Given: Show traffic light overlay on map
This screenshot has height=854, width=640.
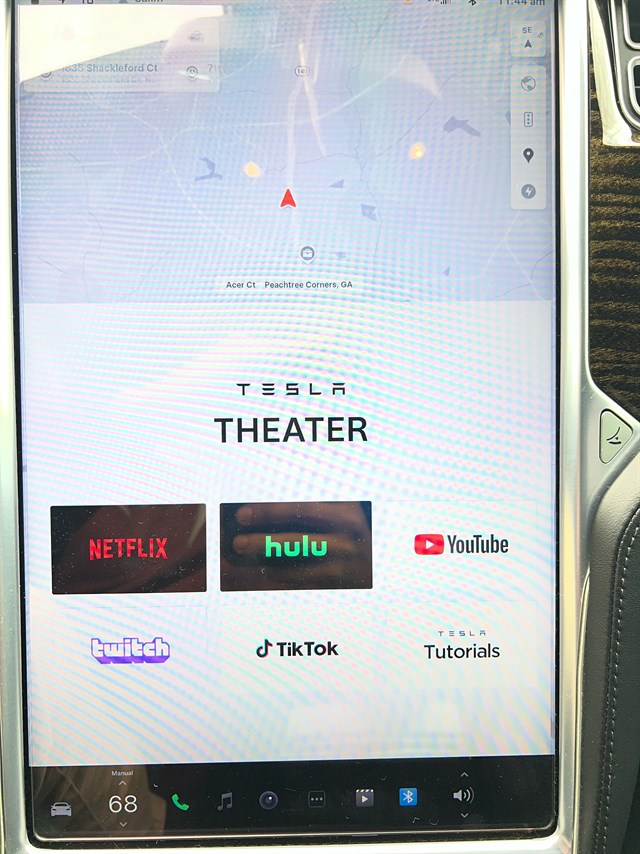Looking at the screenshot, I should (x=528, y=119).
